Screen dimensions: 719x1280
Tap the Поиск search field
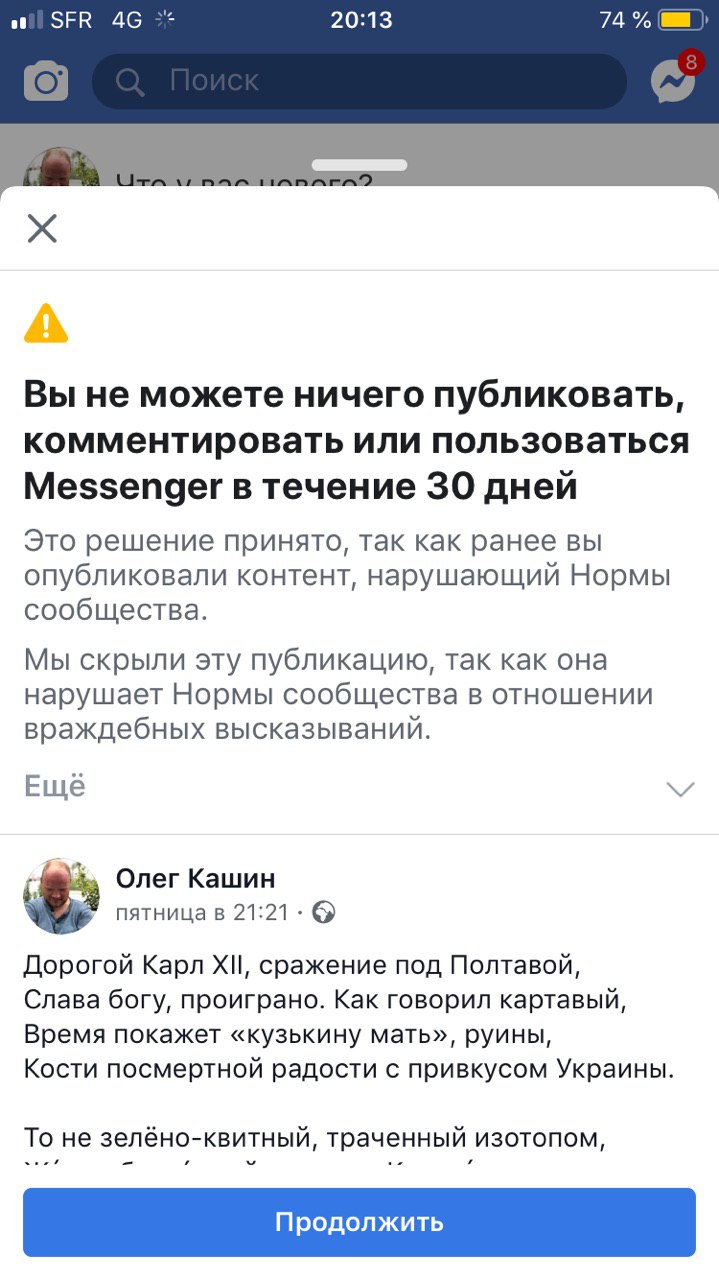(359, 81)
